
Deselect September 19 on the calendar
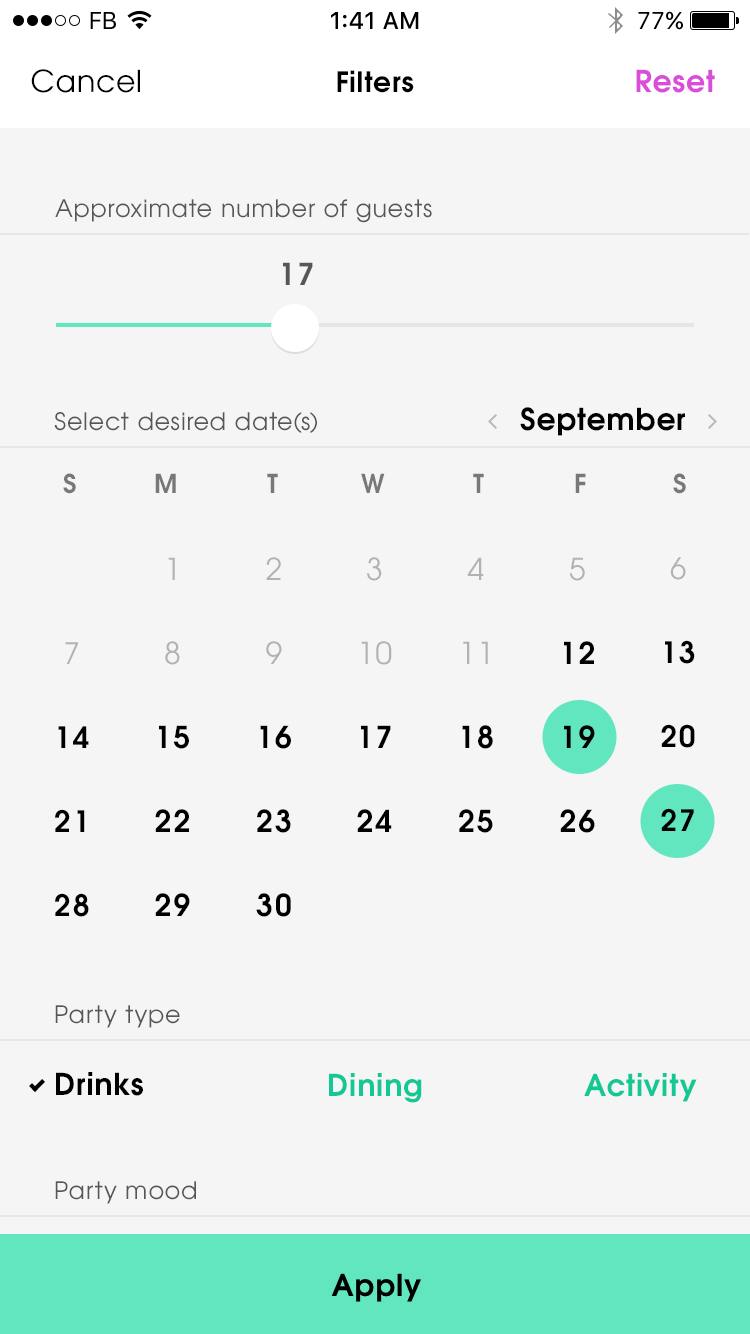point(579,737)
